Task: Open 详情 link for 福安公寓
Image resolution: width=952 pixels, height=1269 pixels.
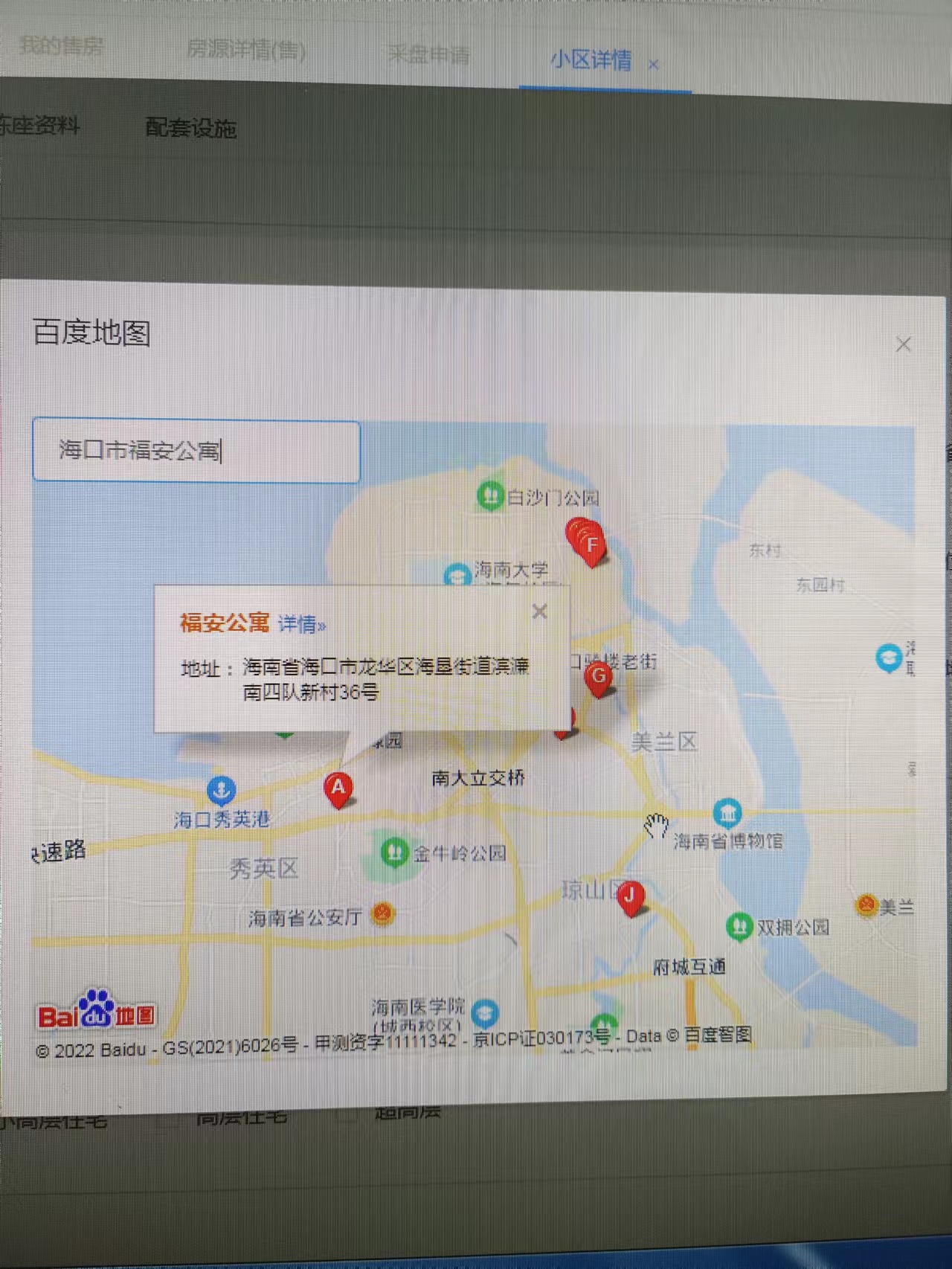Action: click(x=301, y=624)
